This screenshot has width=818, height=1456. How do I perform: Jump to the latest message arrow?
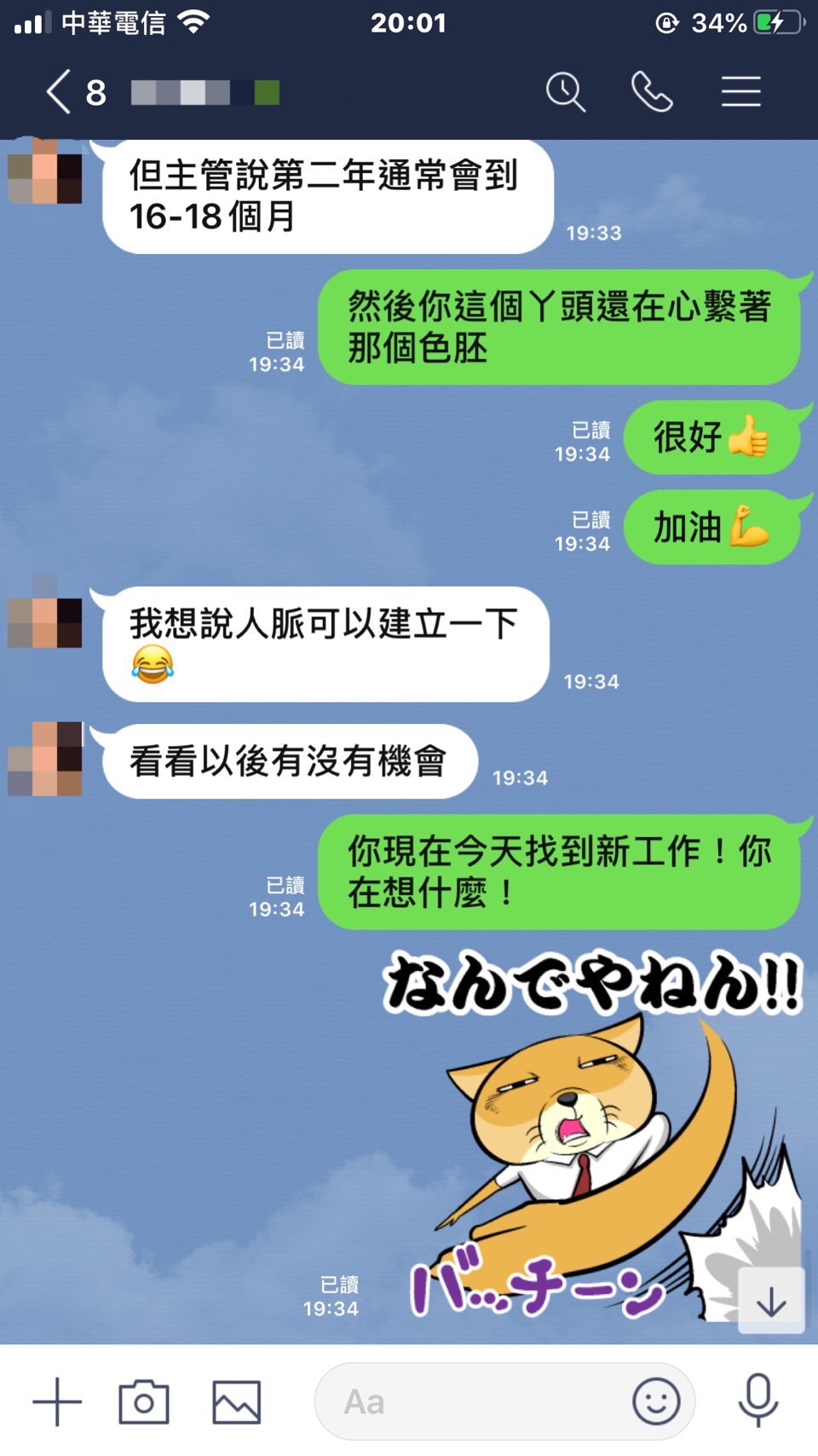point(770,1301)
